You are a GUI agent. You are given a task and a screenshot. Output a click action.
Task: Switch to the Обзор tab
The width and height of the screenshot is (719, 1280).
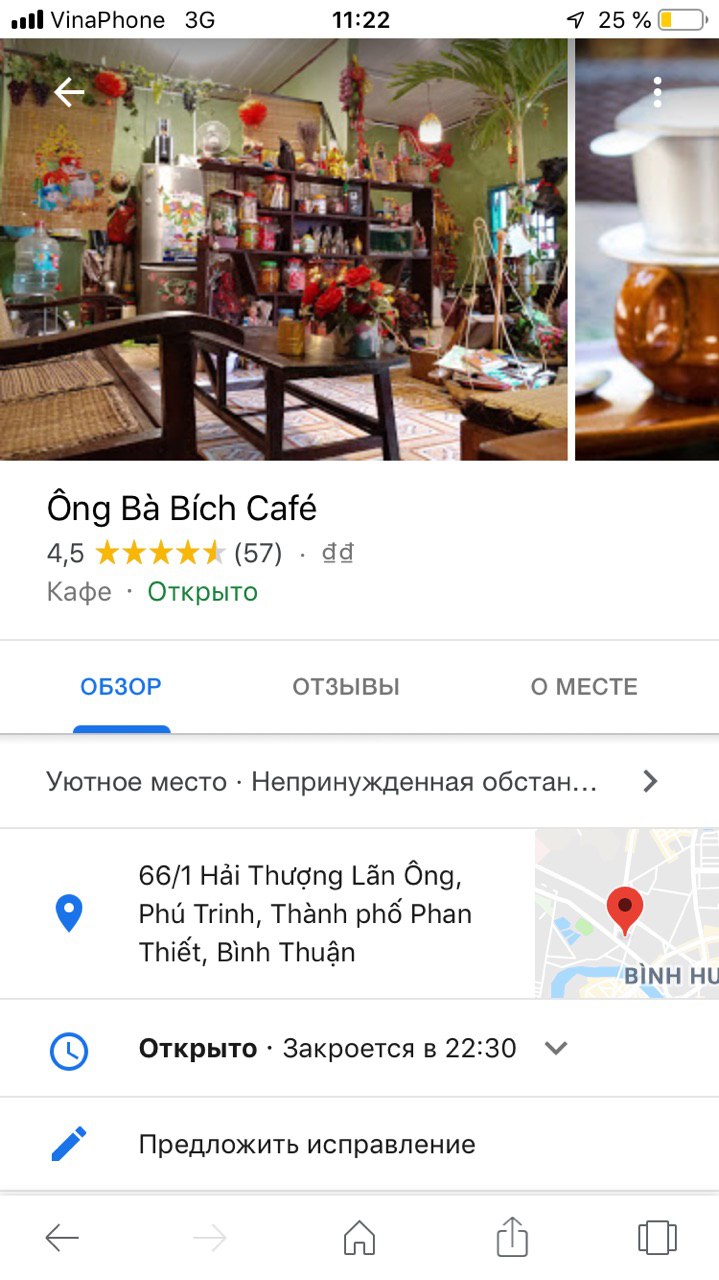[121, 687]
